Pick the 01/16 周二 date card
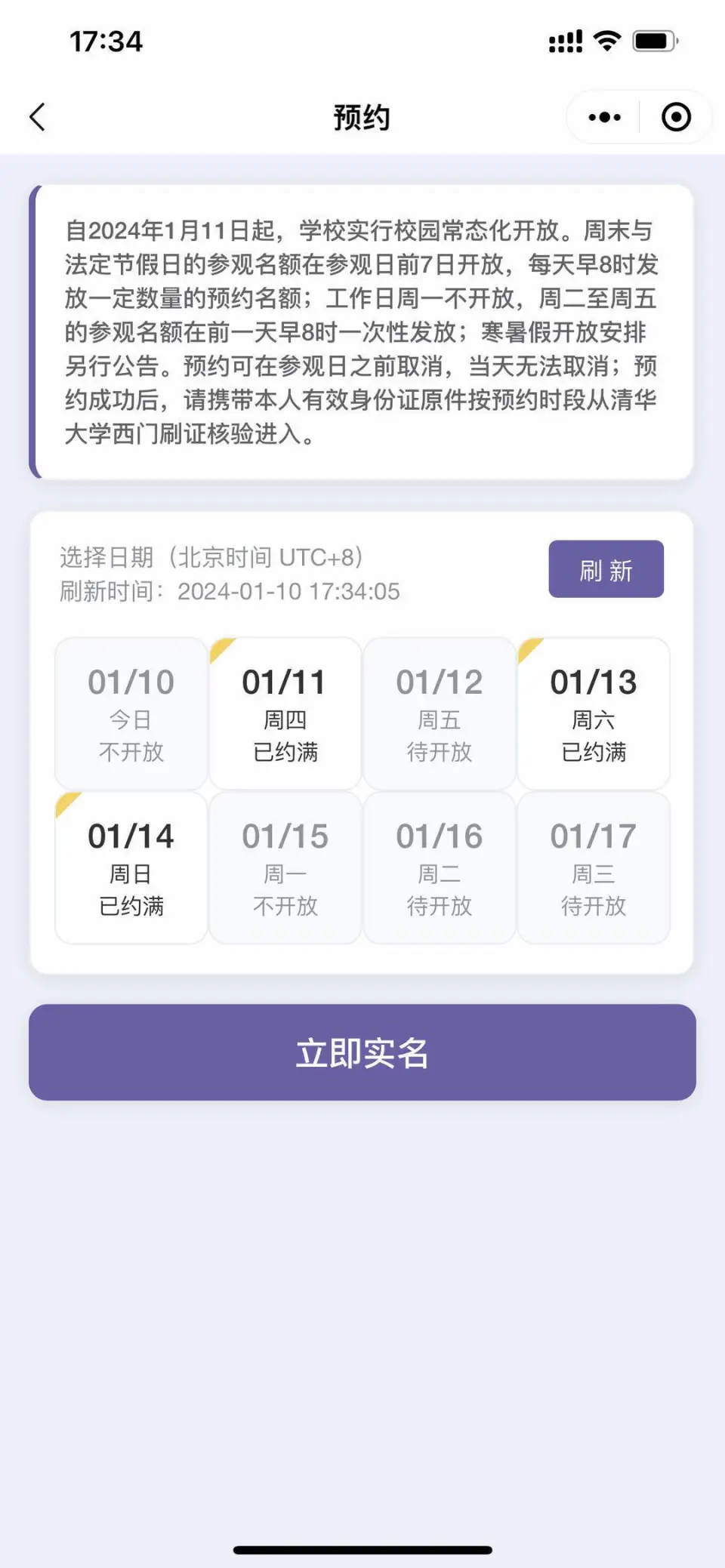Image resolution: width=725 pixels, height=1568 pixels. pos(440,867)
